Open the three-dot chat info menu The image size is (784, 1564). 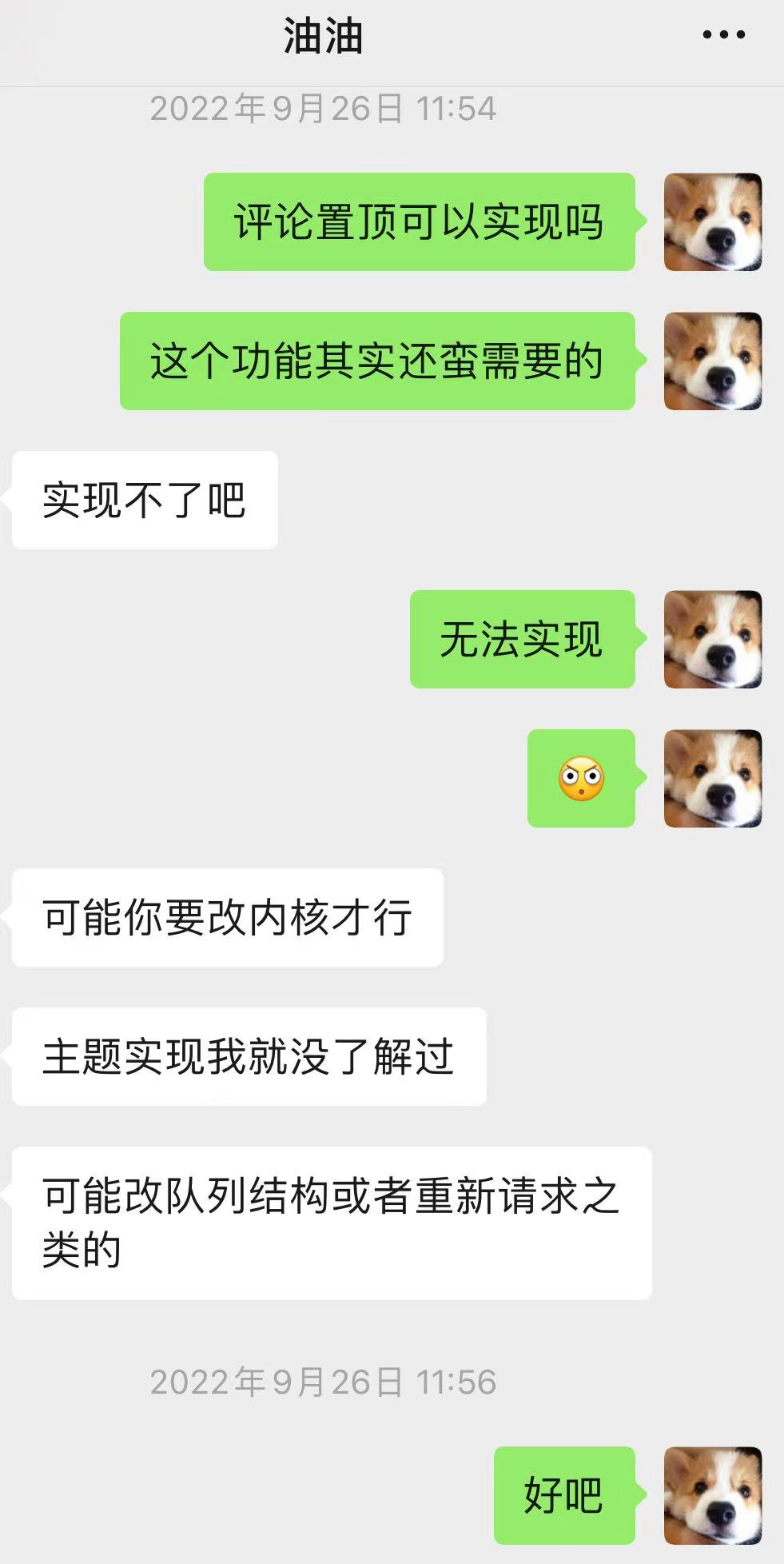723,35
